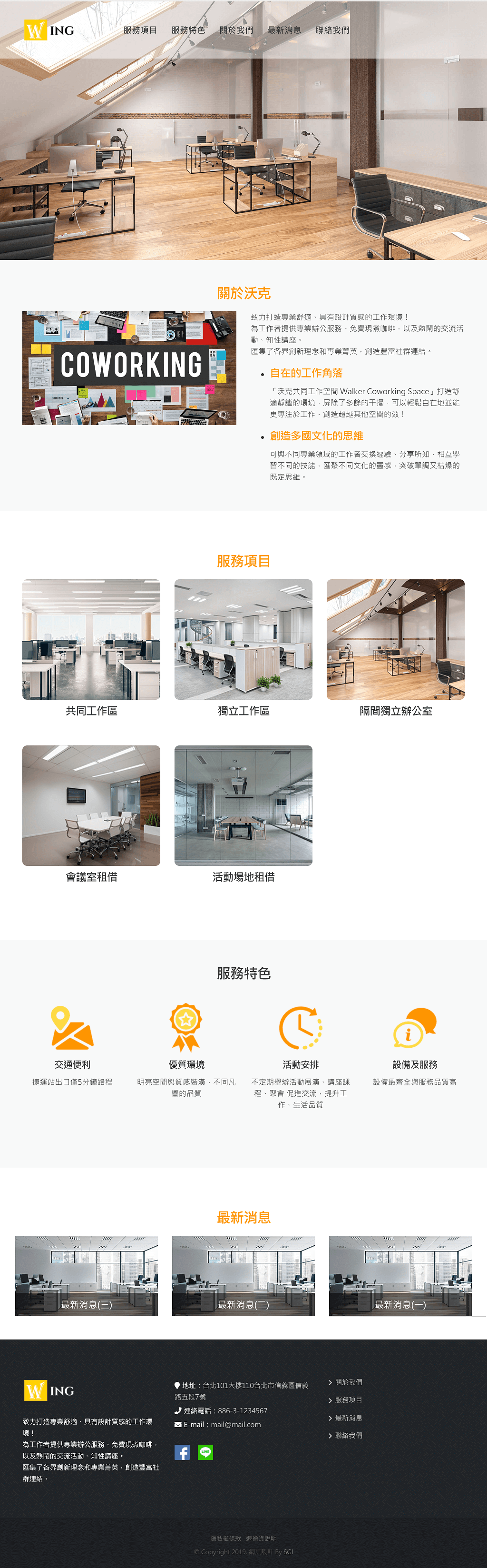Screen dimensions: 487x1568
Task: Tap footer link 聯絡我們
Action: point(349,1435)
